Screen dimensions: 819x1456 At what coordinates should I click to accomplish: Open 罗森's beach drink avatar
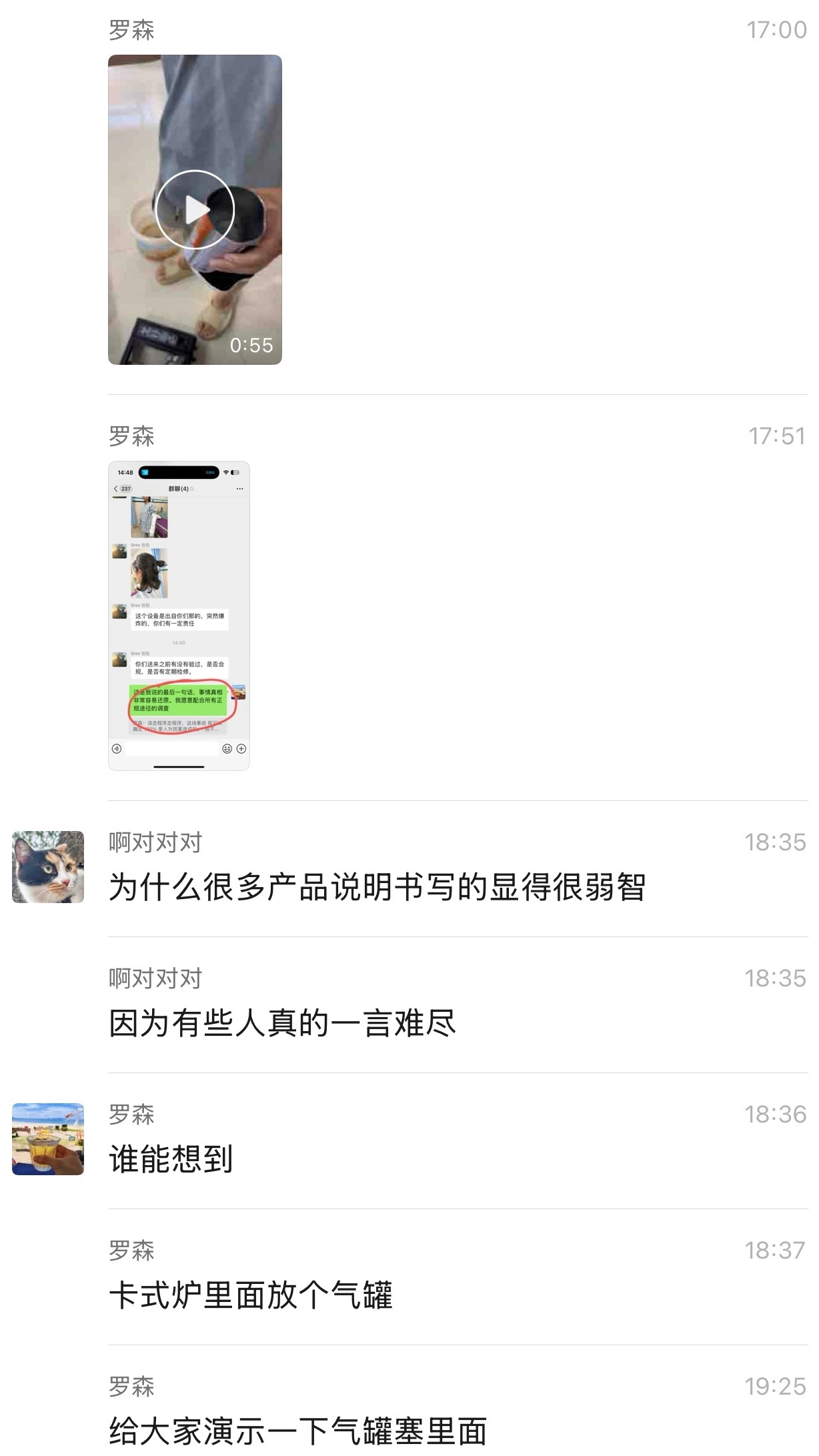[x=48, y=1139]
